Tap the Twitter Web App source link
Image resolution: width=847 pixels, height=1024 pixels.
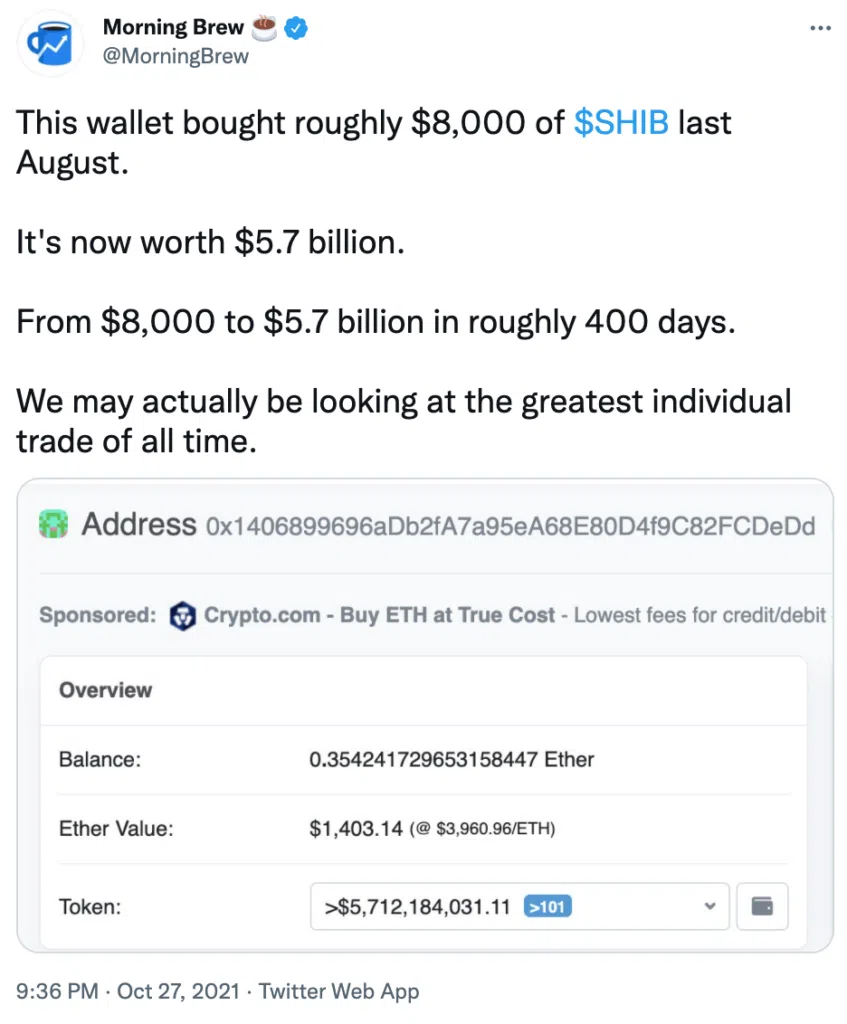(339, 991)
